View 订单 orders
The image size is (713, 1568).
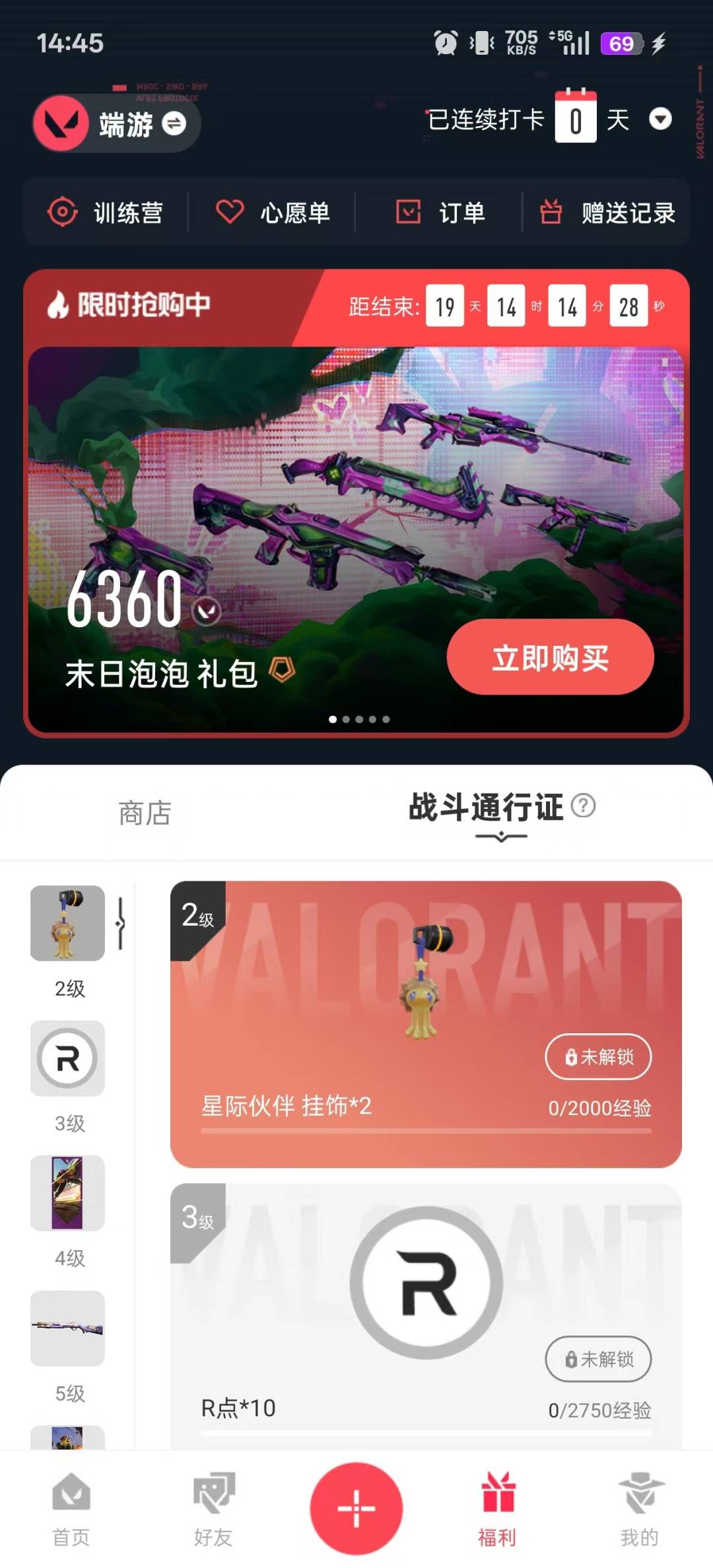point(440,213)
